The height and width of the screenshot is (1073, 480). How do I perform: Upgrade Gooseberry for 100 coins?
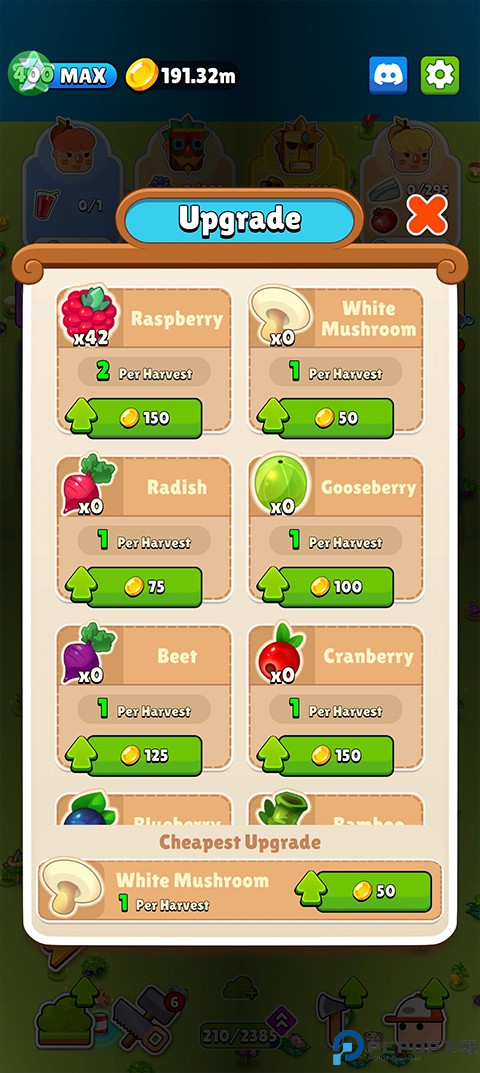click(x=326, y=586)
